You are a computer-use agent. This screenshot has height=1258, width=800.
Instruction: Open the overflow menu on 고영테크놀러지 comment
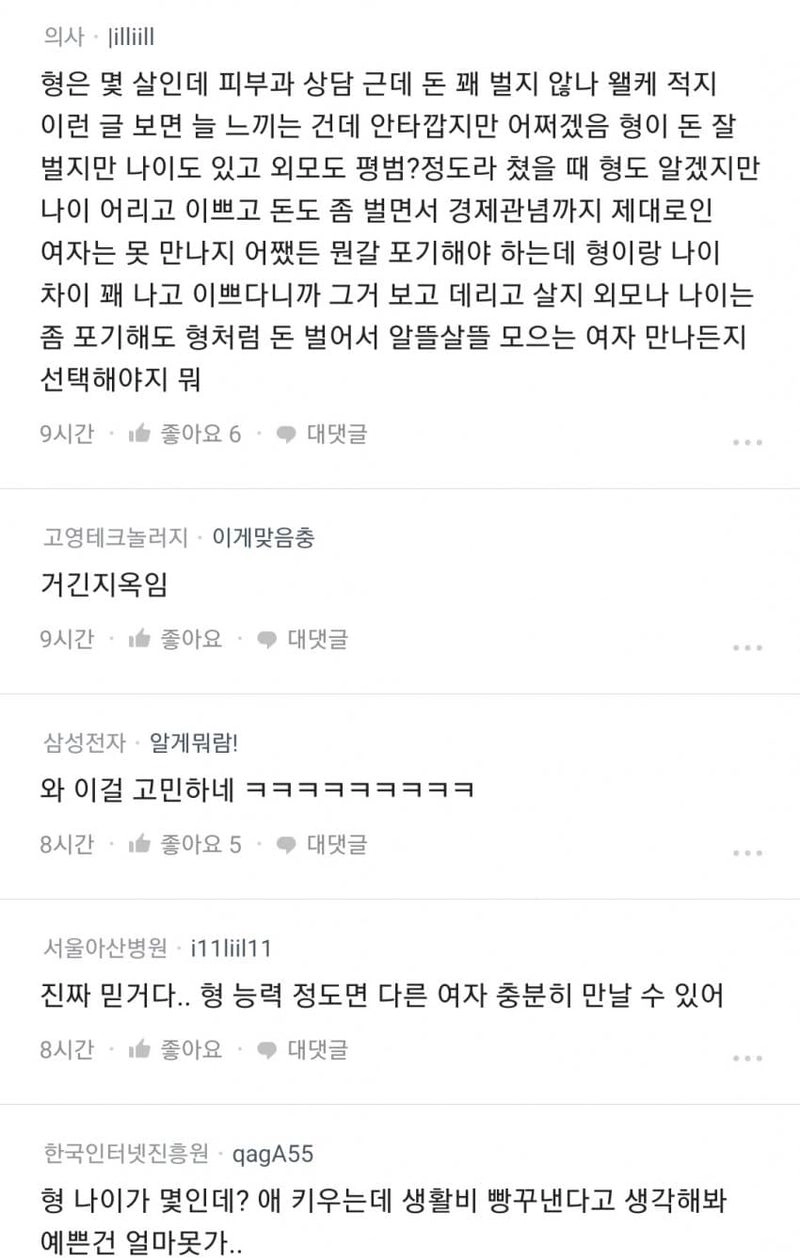(x=747, y=647)
